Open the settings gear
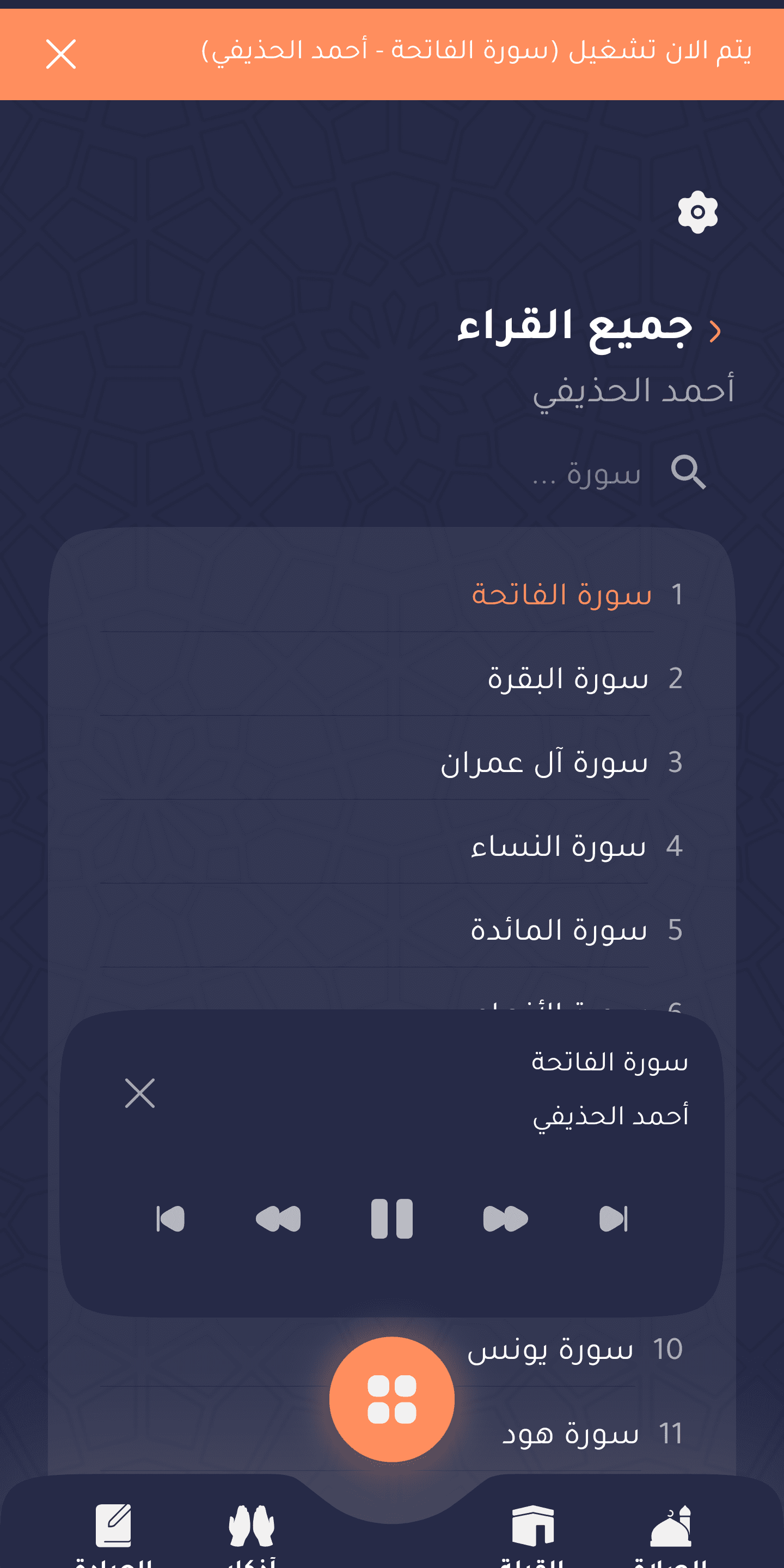The height and width of the screenshot is (1568, 784). coord(697,212)
